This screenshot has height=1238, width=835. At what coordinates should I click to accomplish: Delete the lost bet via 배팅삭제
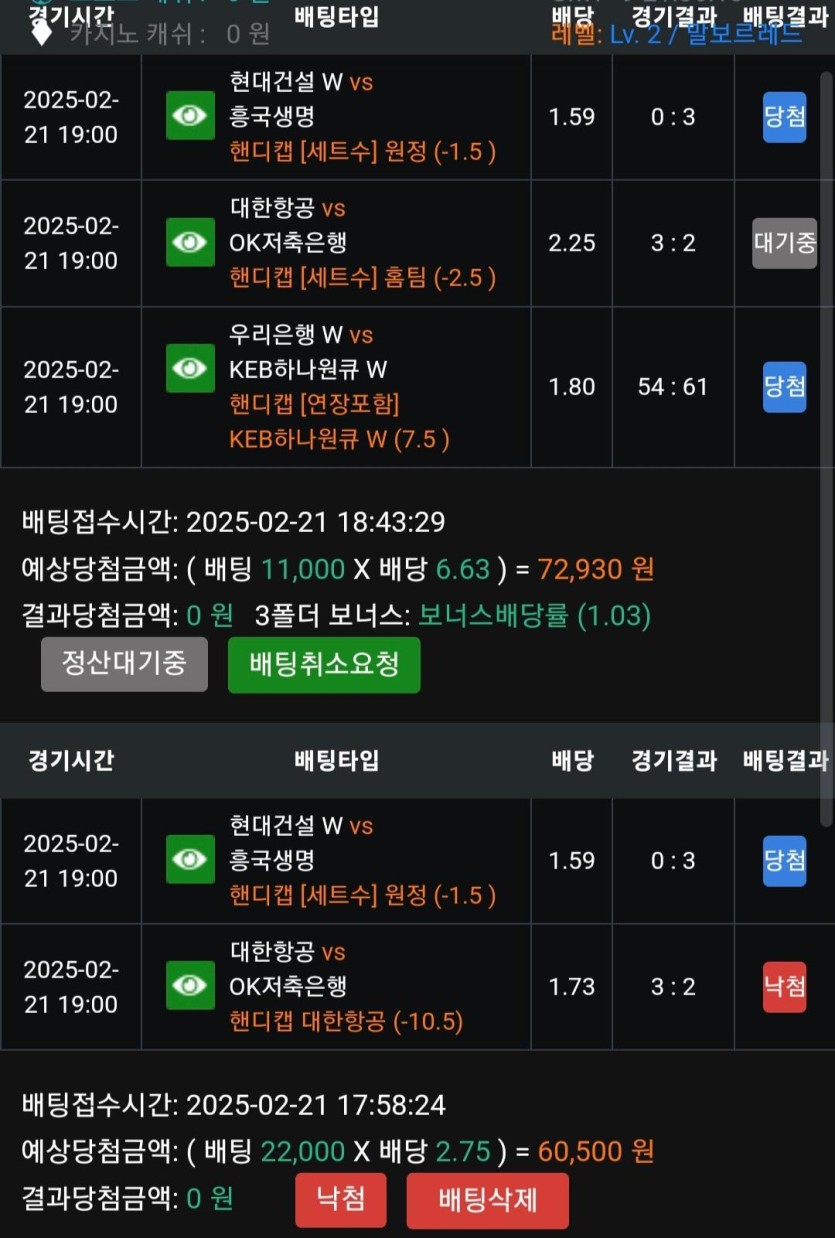tap(487, 1199)
